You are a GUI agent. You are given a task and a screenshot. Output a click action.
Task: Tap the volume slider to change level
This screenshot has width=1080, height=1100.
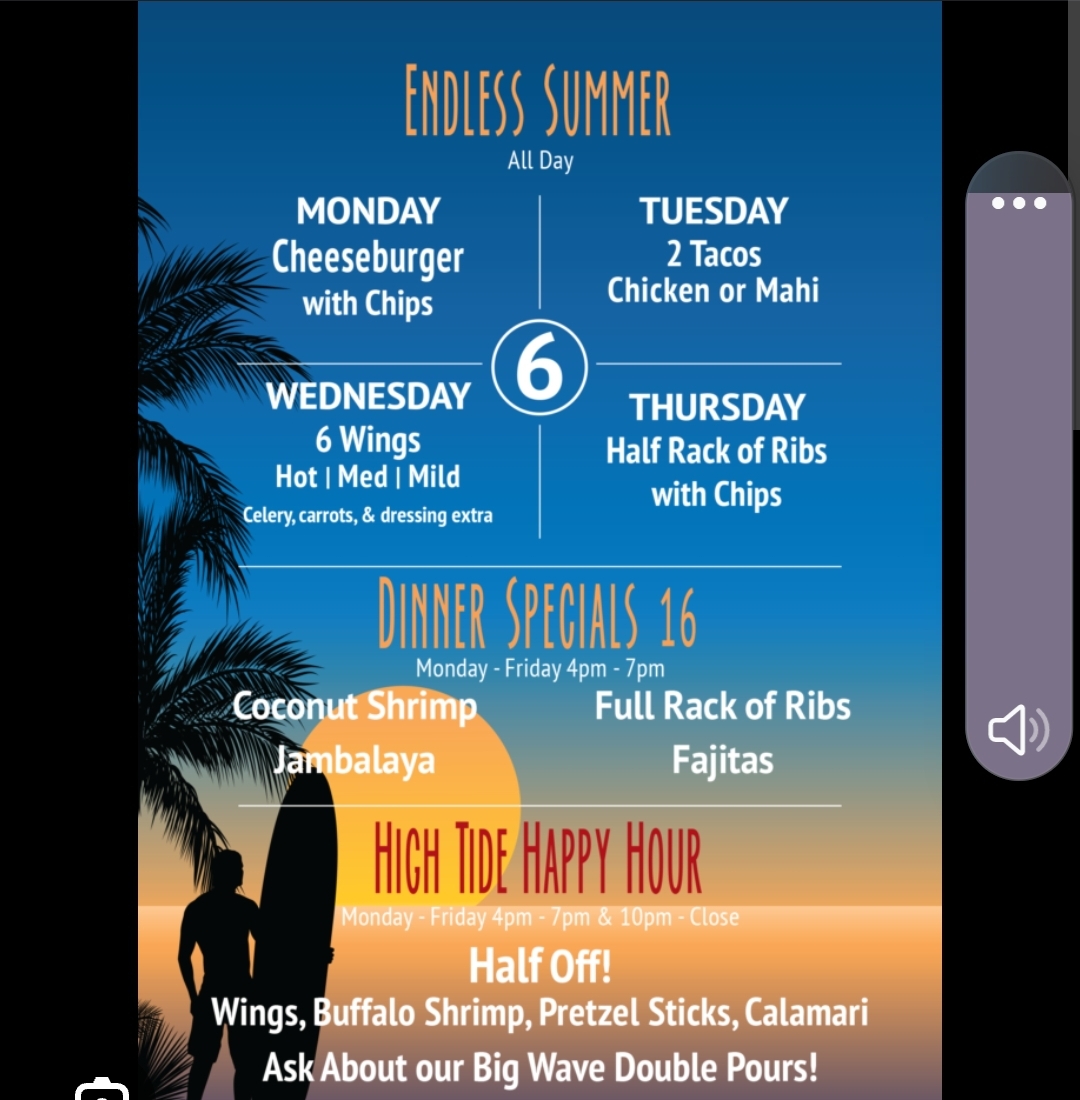point(1018,450)
